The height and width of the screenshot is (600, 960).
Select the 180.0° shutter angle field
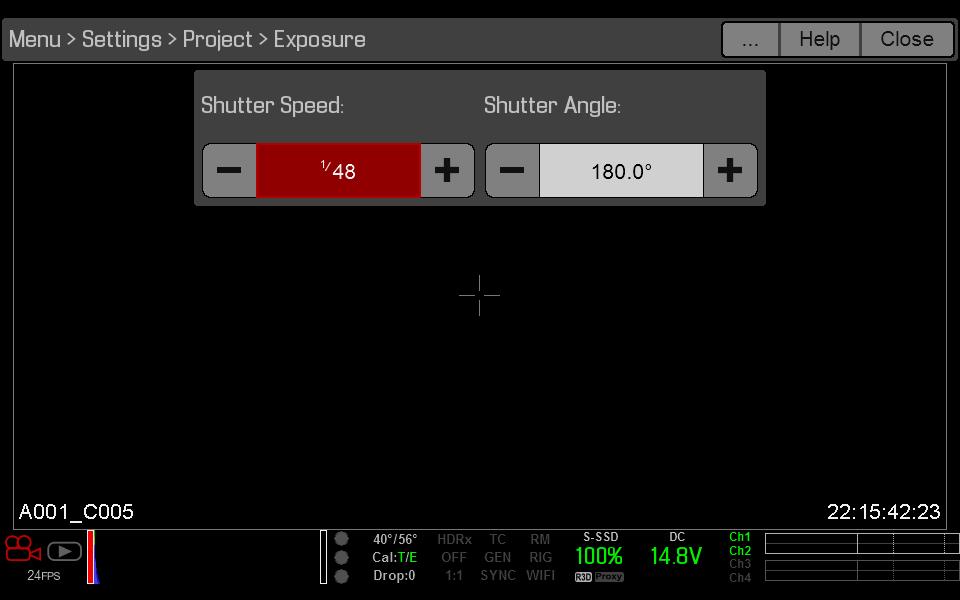point(621,171)
